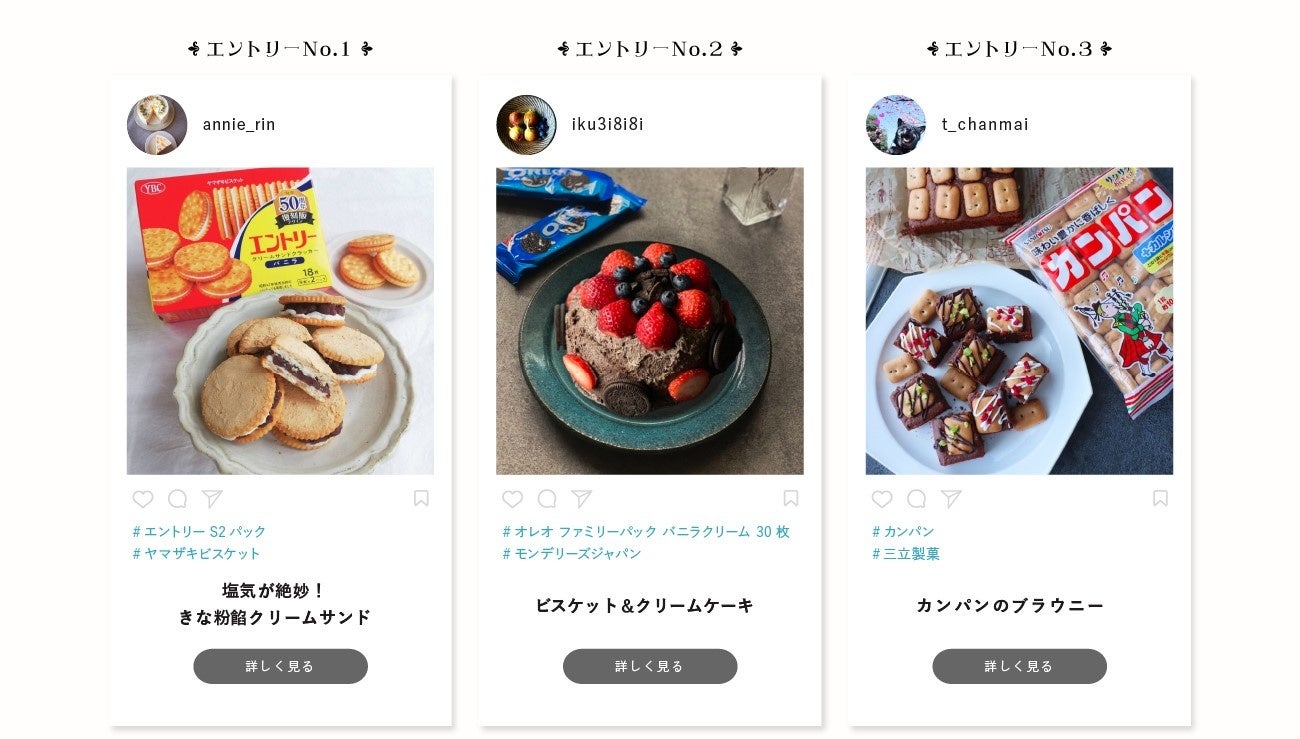See more about the Kanpan brownie entry

(x=1019, y=666)
